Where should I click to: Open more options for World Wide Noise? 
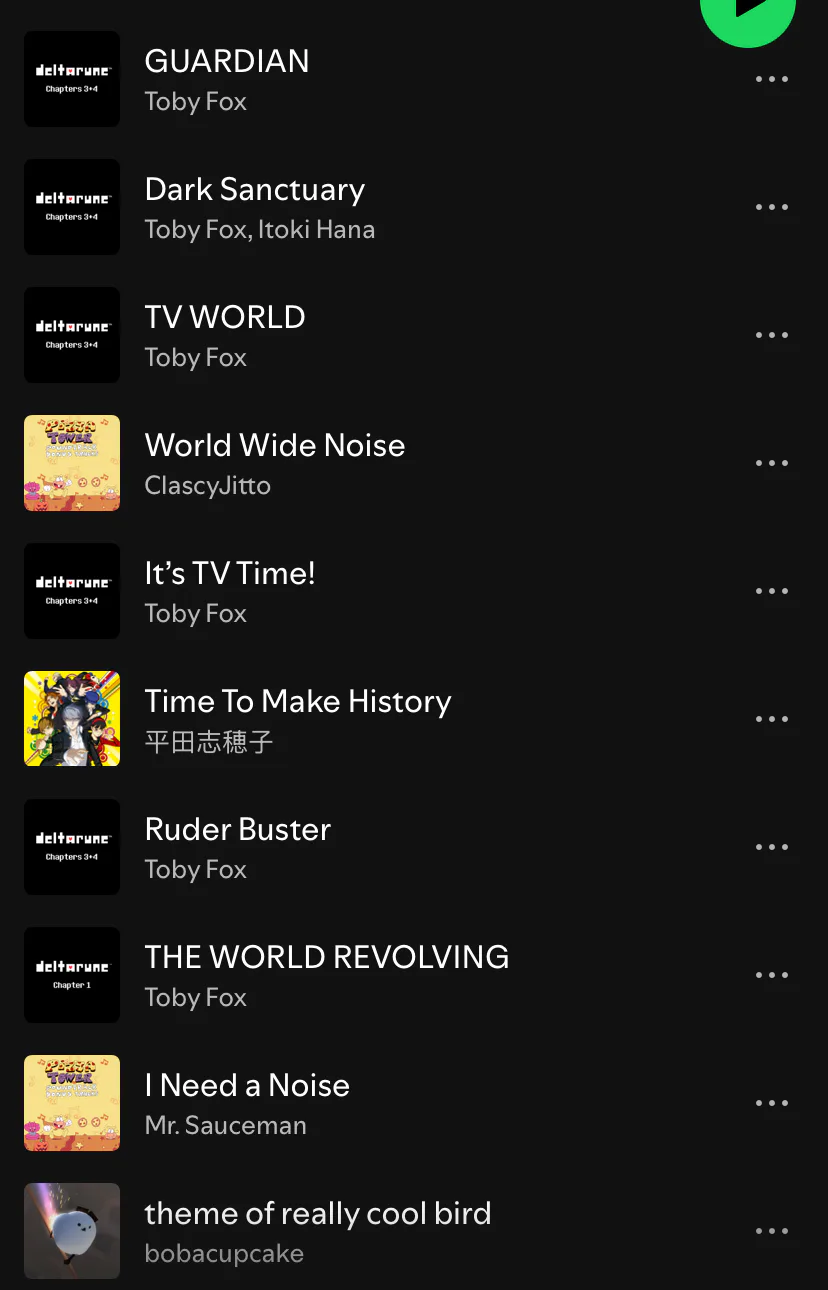tap(772, 464)
